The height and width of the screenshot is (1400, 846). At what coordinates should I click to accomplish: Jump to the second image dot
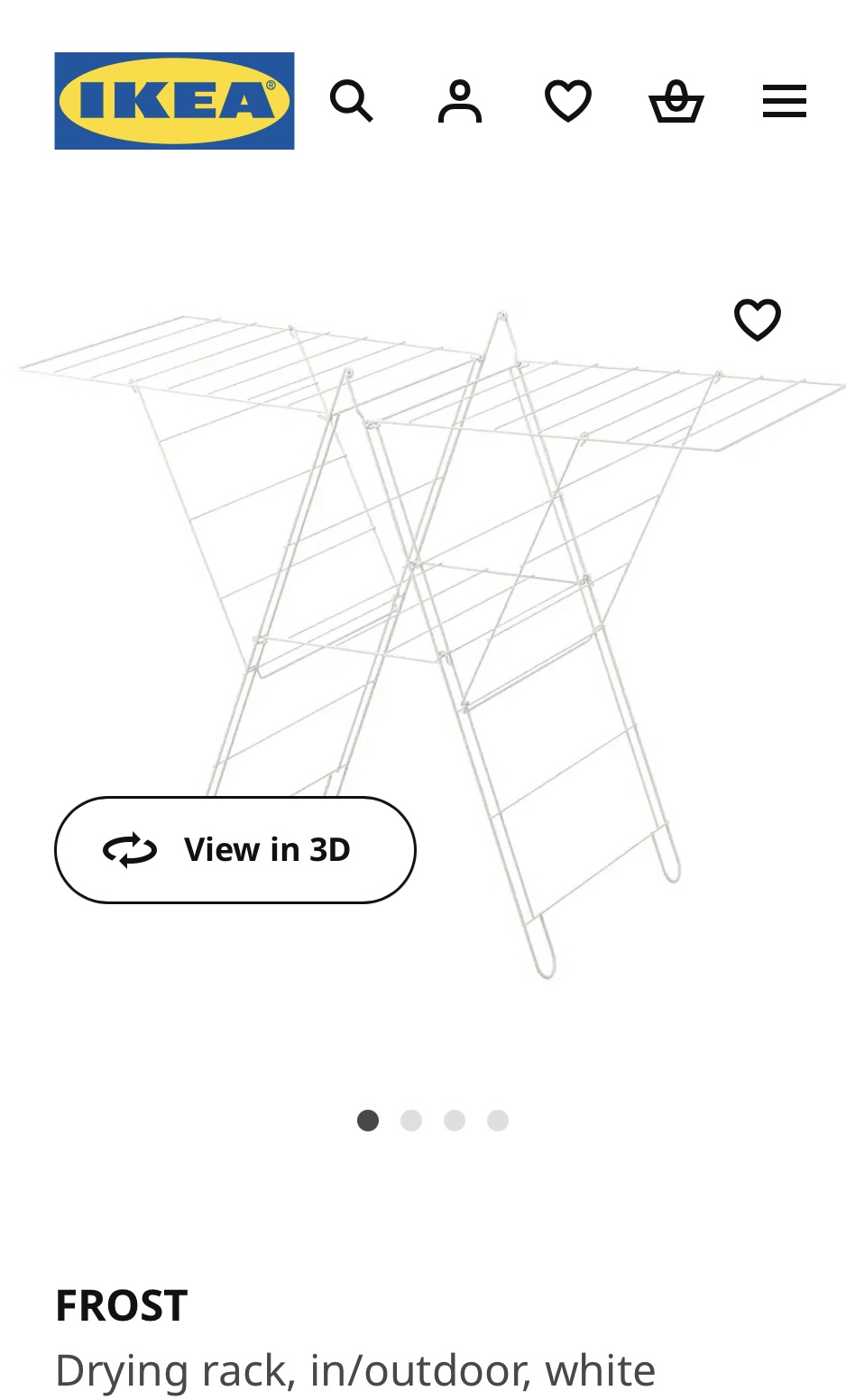411,1120
